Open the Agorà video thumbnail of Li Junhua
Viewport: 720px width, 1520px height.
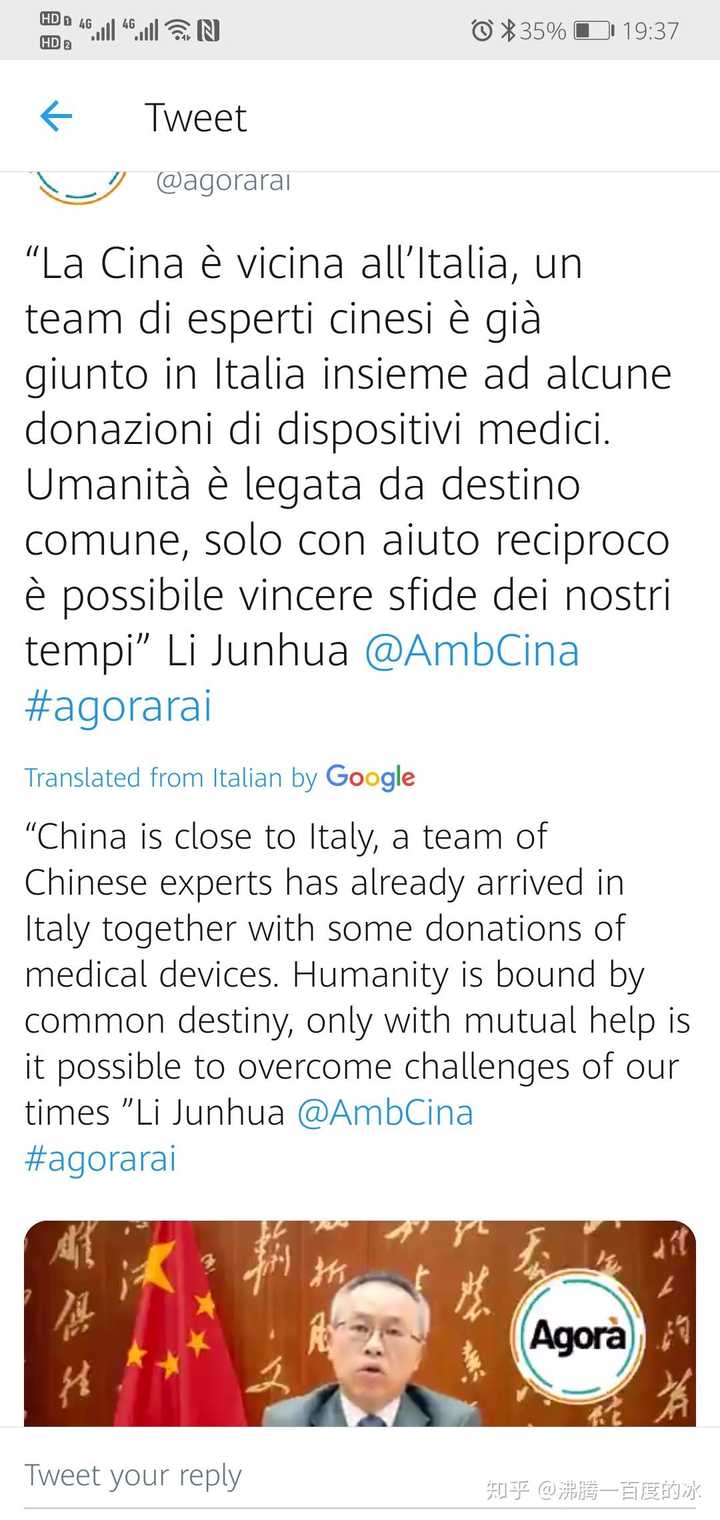click(360, 1323)
